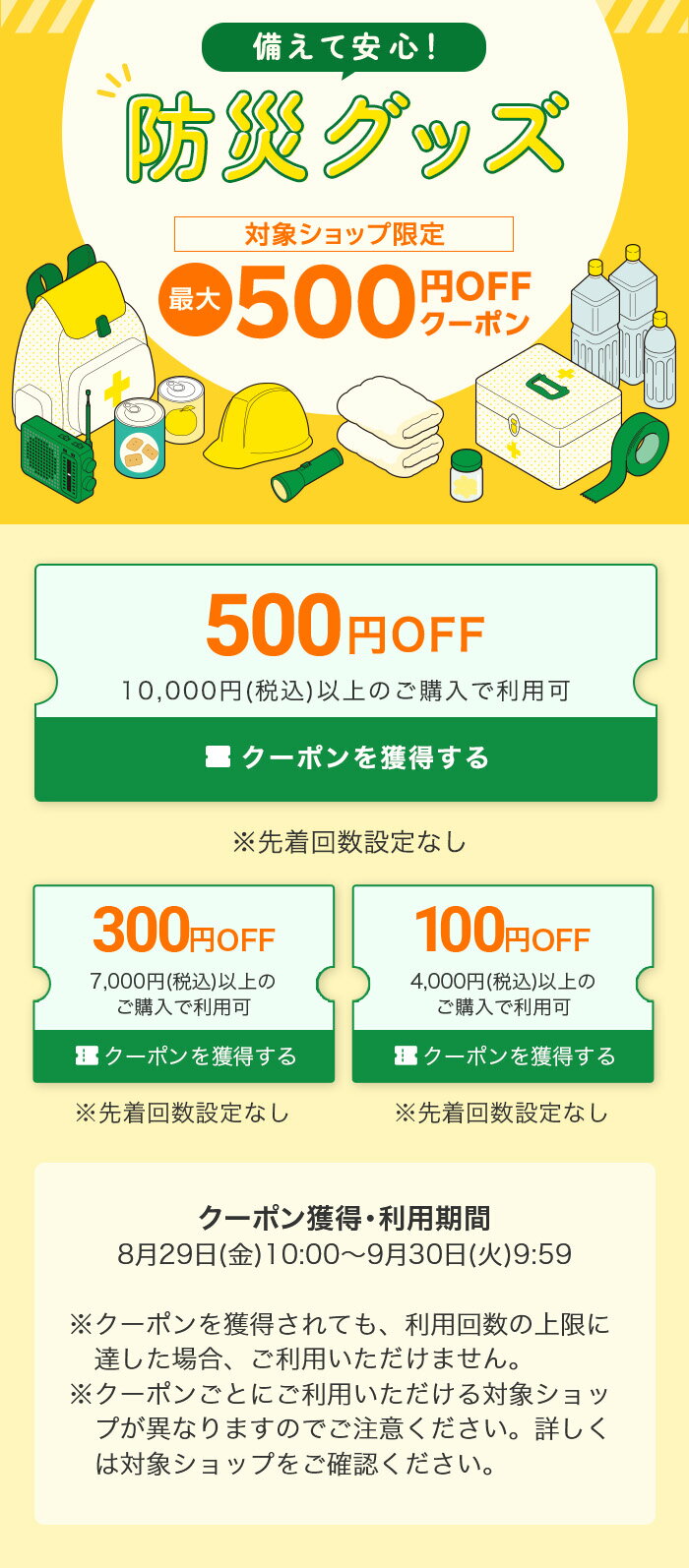Screen dimensions: 689x1568
Task: Get the 300円OFF coupon
Action: (x=184, y=1055)
